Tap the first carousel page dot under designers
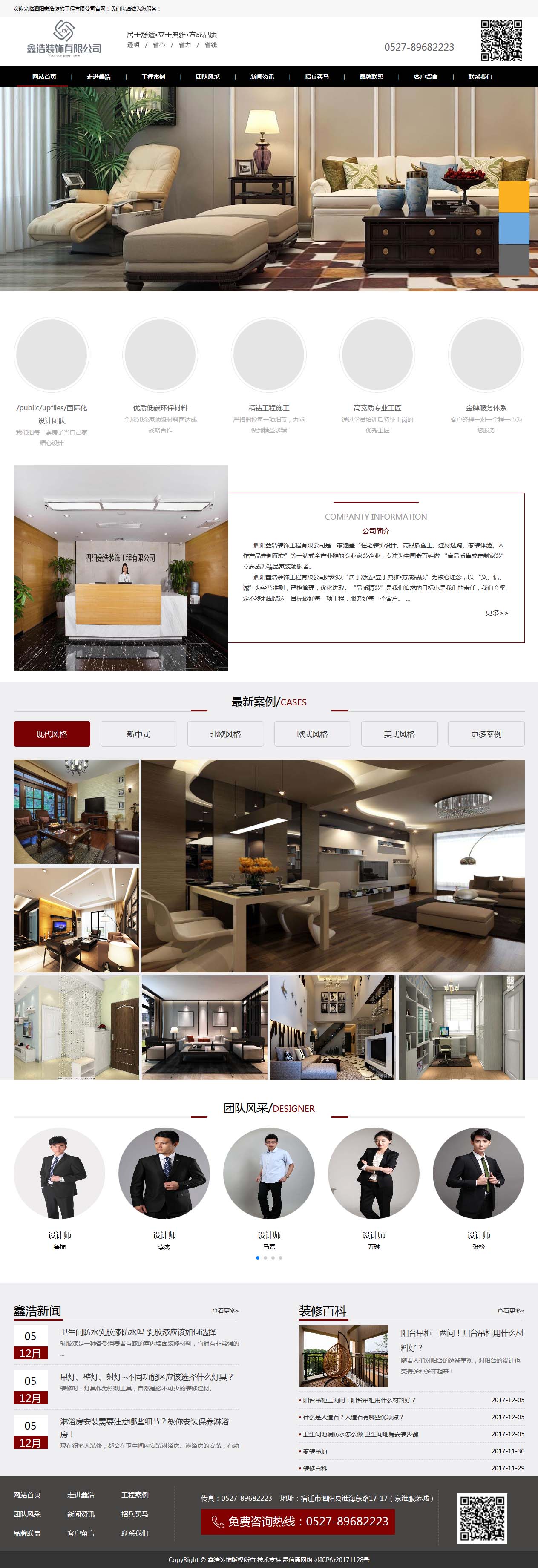 (257, 1257)
